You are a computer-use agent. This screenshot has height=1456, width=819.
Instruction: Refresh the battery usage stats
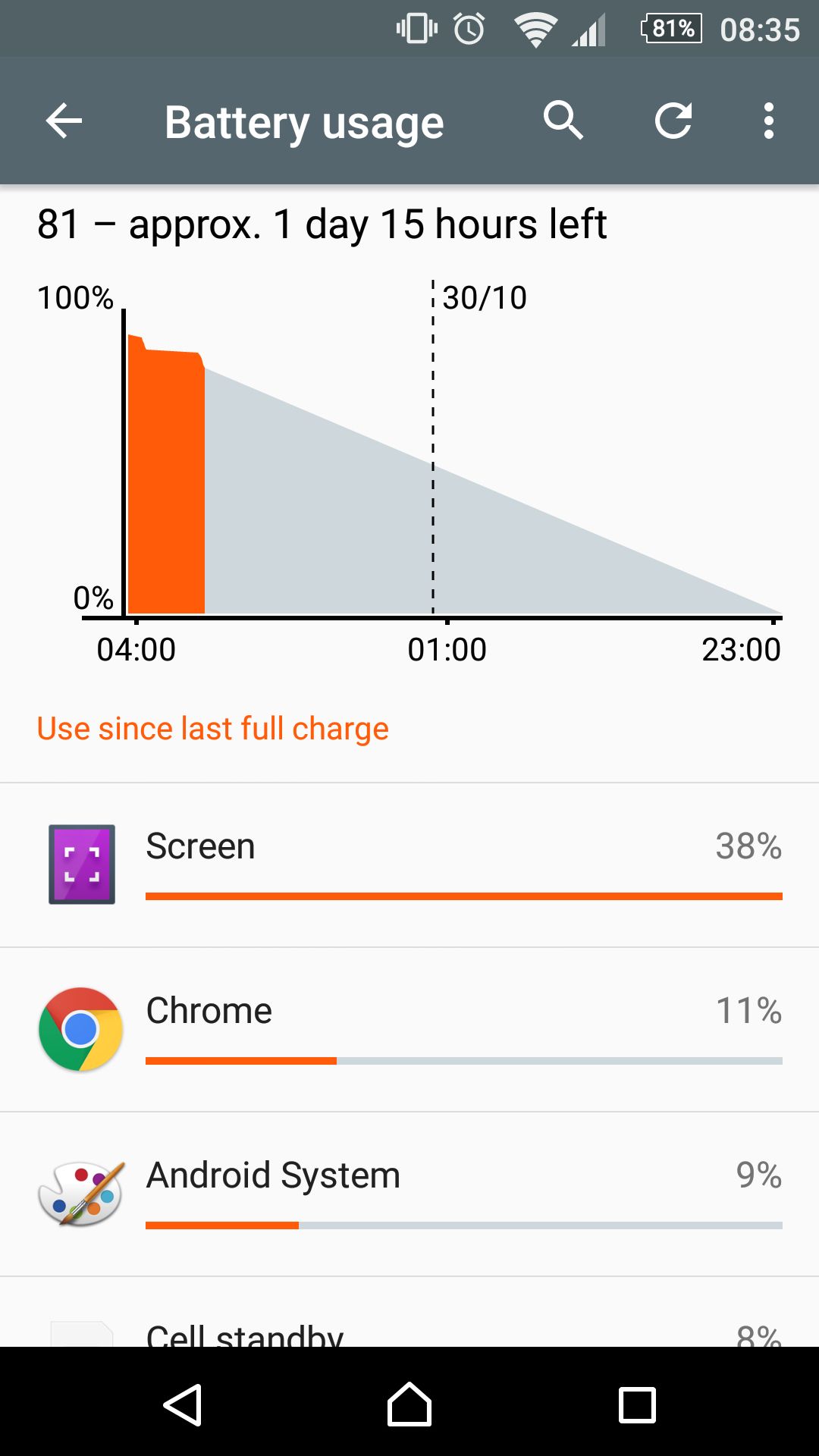[673, 121]
